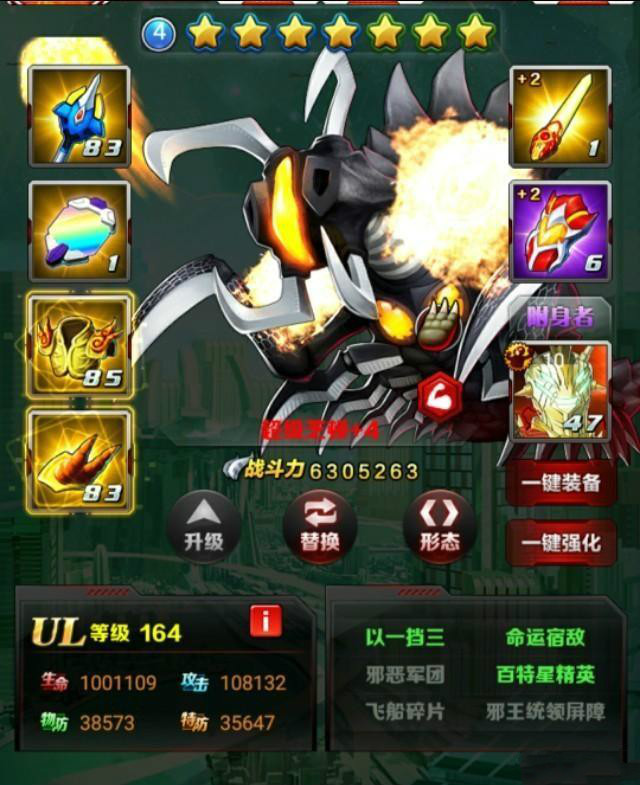
Task: Open the red info icon
Action: click(x=266, y=621)
